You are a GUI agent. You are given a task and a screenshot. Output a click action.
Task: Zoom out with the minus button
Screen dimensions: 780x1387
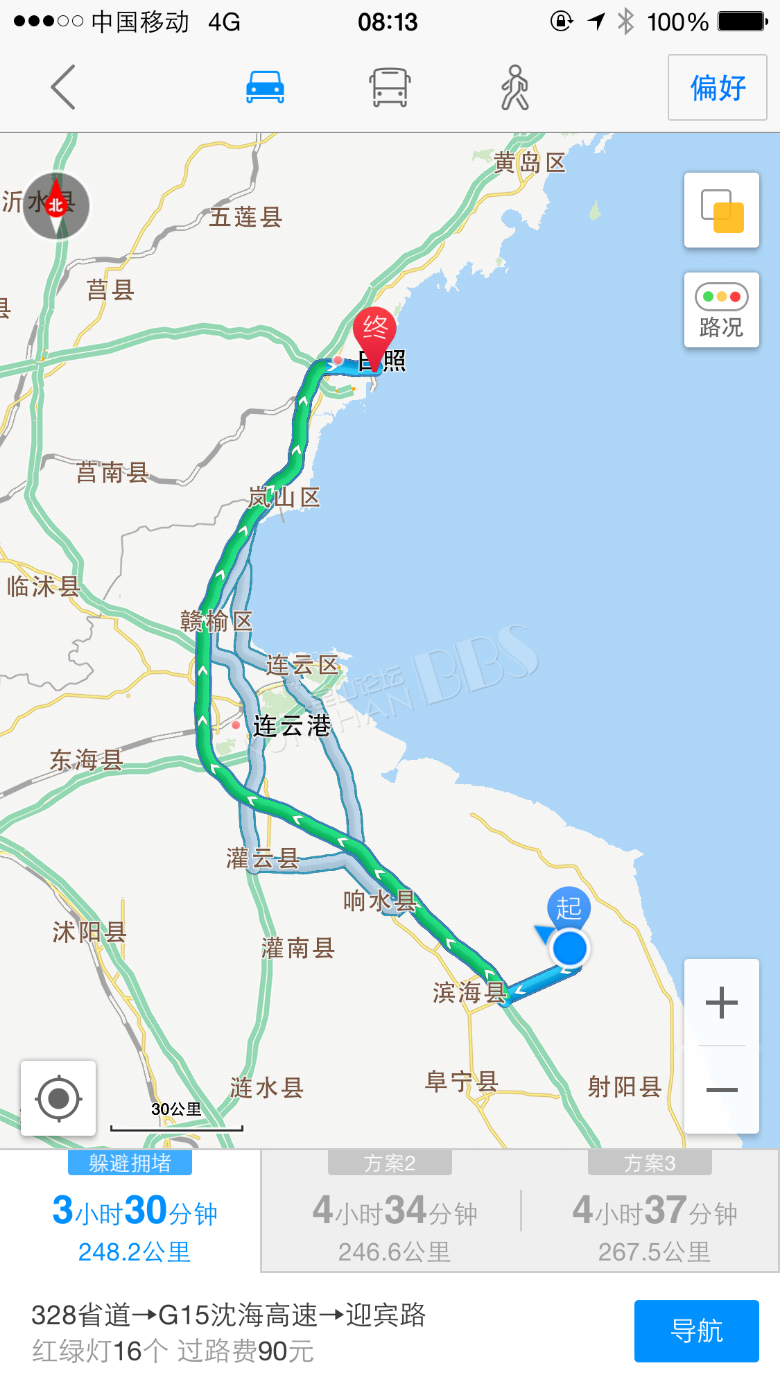pos(721,1089)
